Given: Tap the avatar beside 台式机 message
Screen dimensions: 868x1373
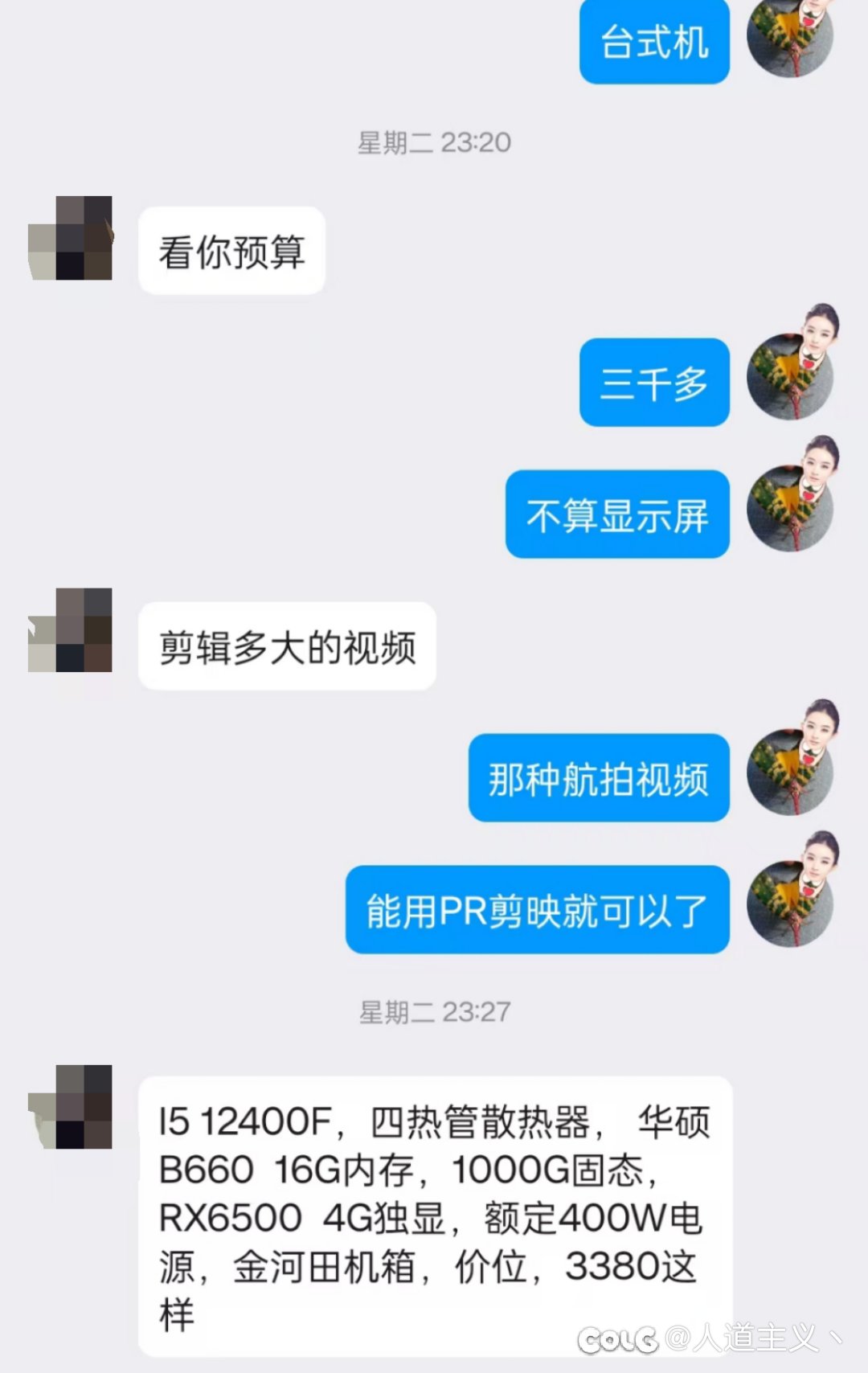Looking at the screenshot, I should point(791,35).
